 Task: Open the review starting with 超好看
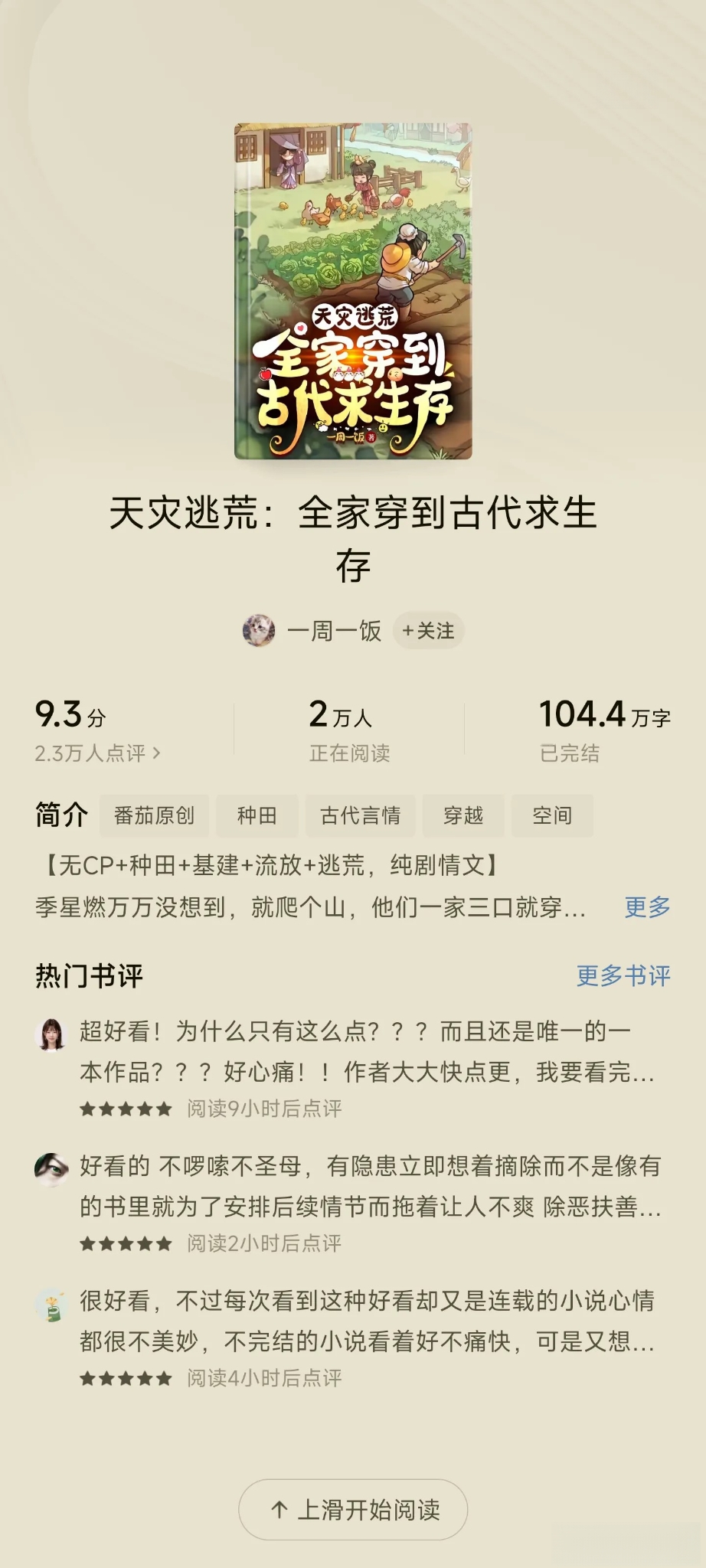click(366, 1052)
